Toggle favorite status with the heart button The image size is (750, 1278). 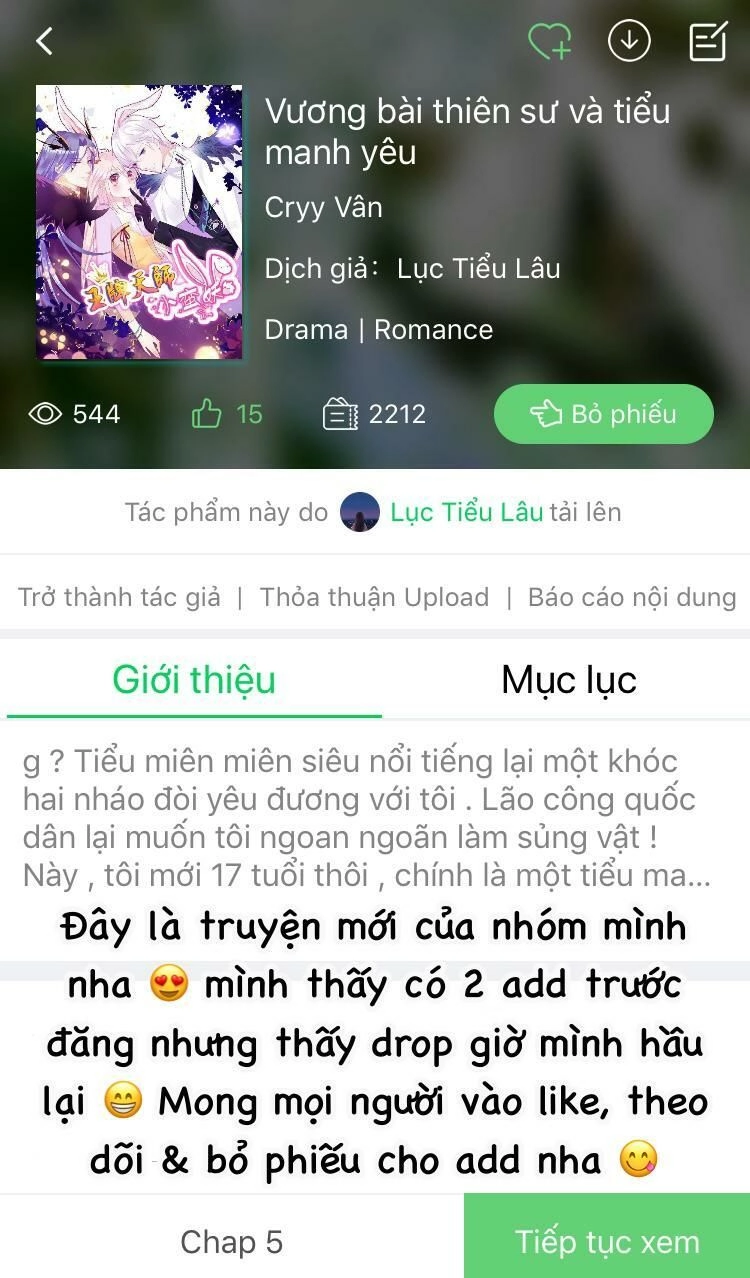tap(550, 40)
